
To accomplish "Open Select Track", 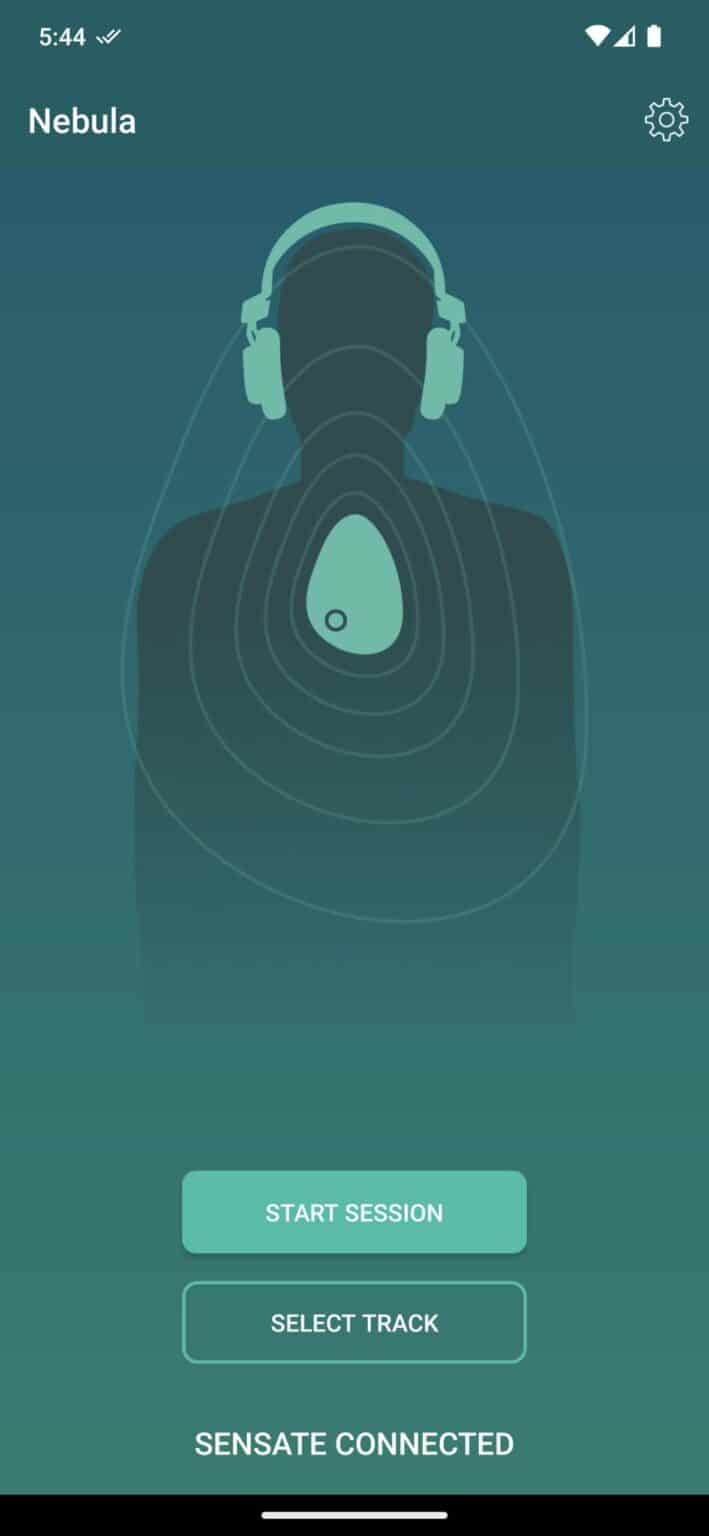I will click(354, 1322).
